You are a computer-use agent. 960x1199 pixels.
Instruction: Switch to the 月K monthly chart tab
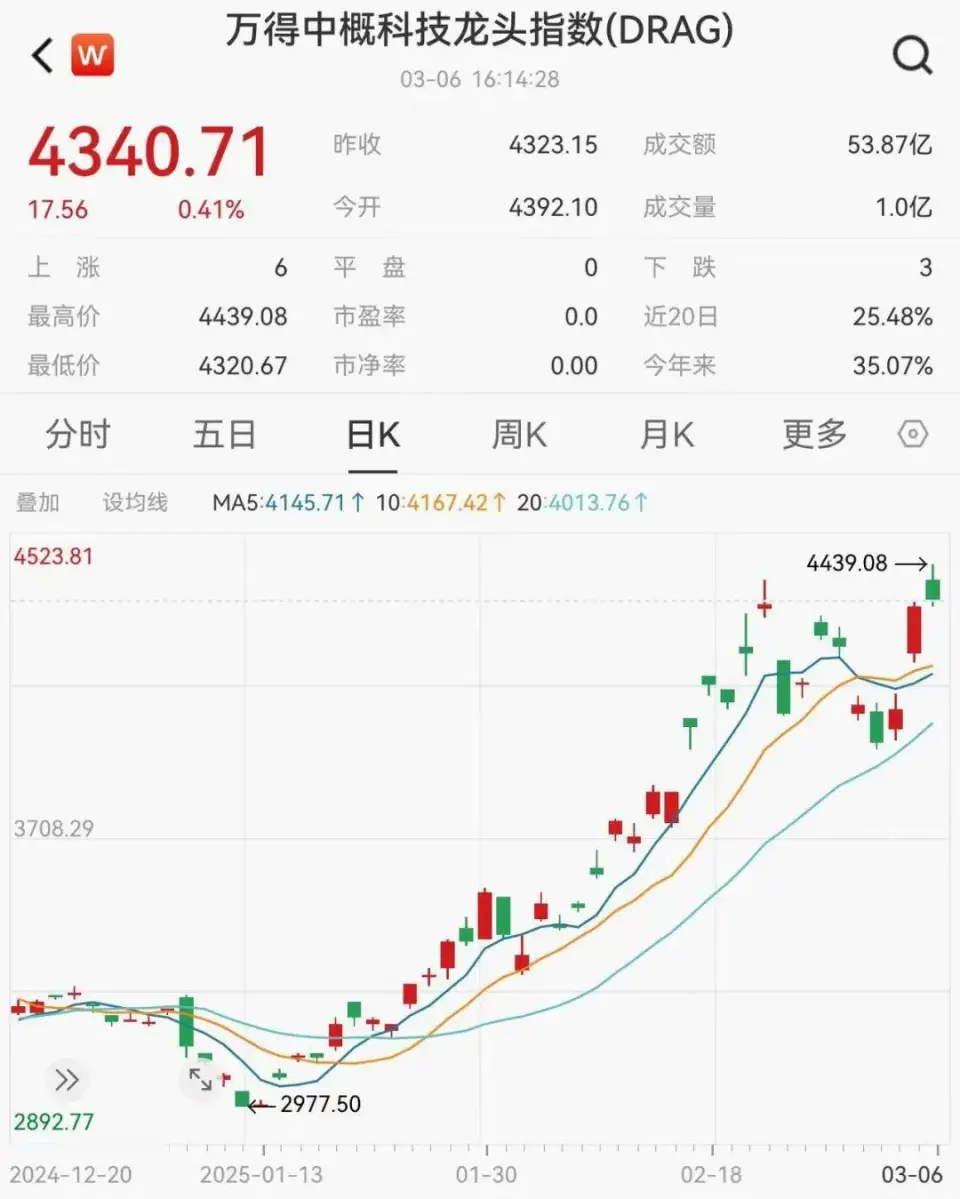click(667, 434)
